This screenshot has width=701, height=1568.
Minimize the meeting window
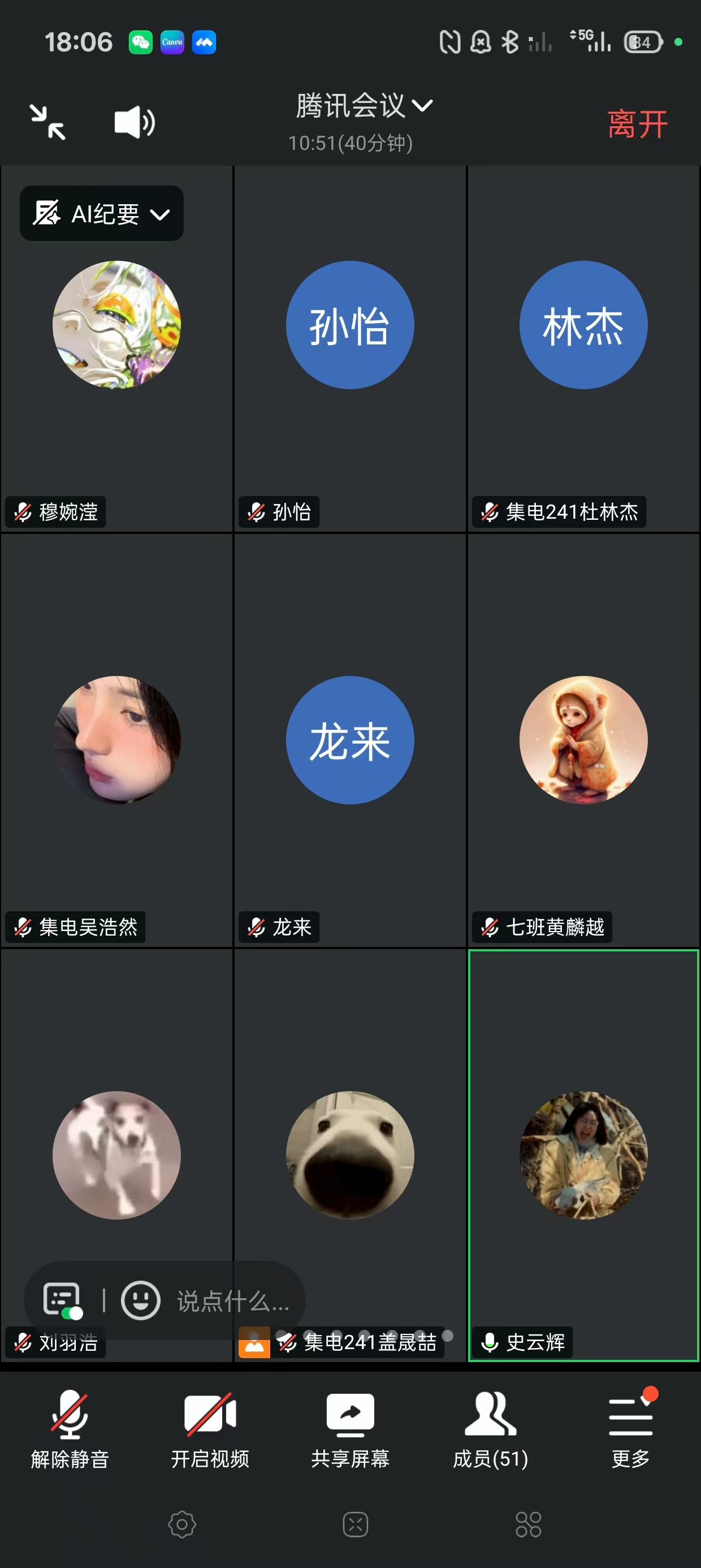tap(48, 122)
